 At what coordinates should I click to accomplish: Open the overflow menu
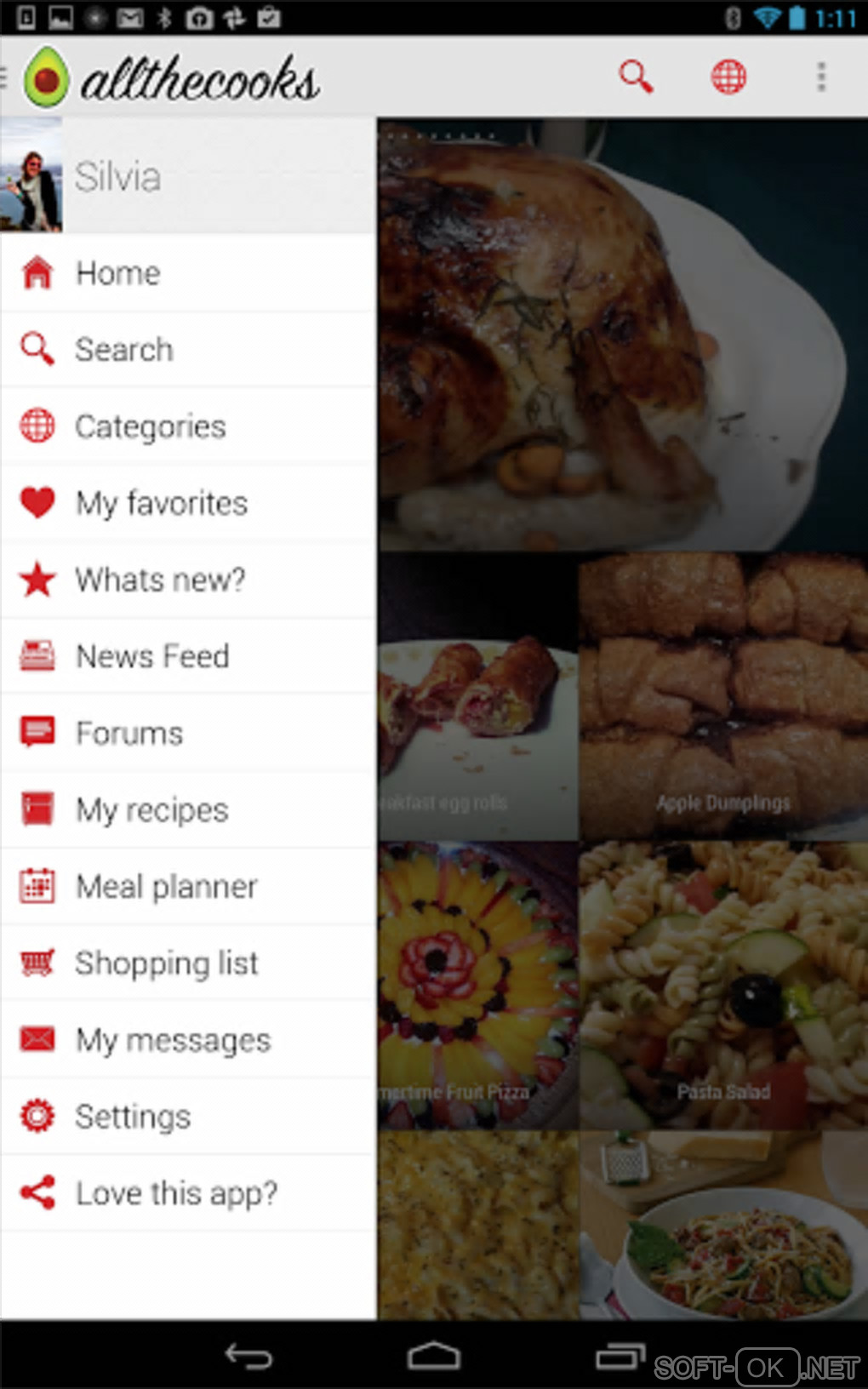click(821, 77)
